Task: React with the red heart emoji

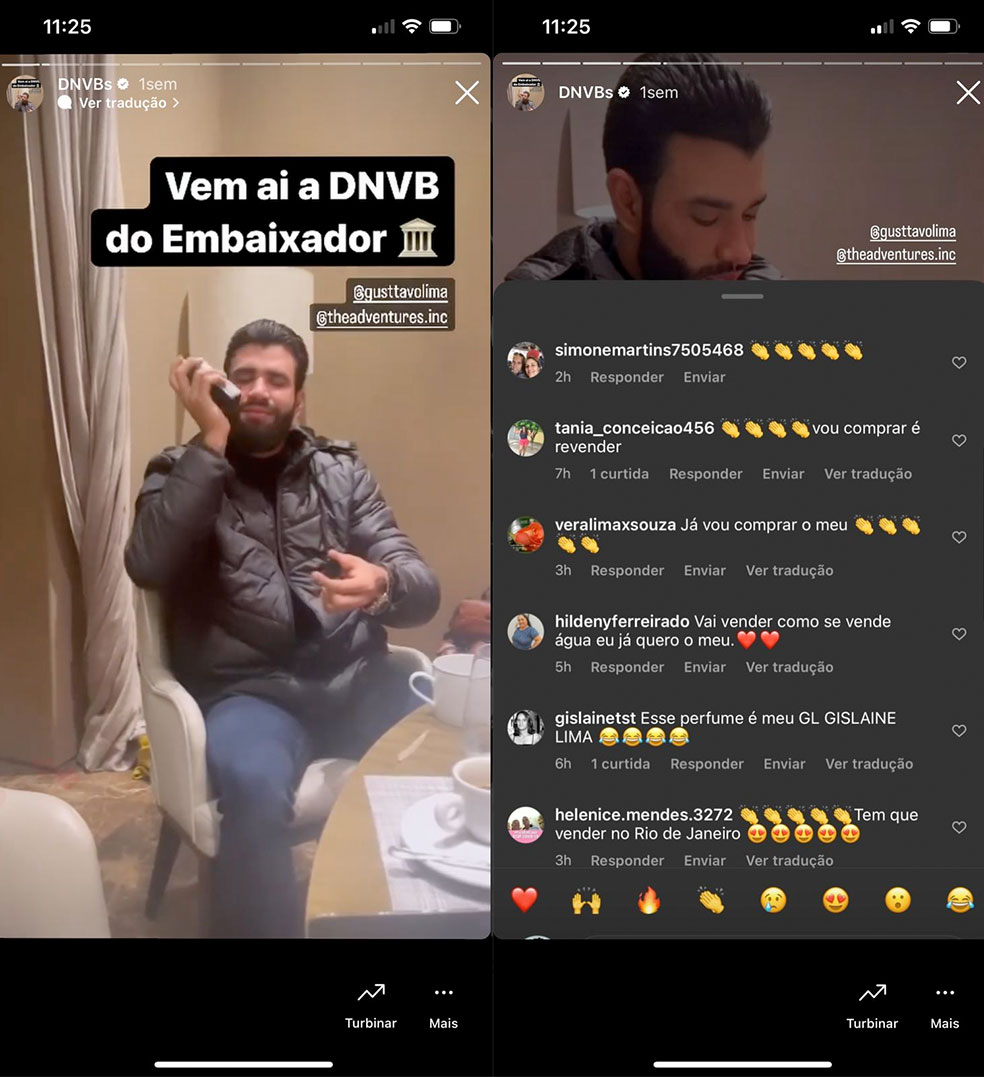Action: point(524,900)
